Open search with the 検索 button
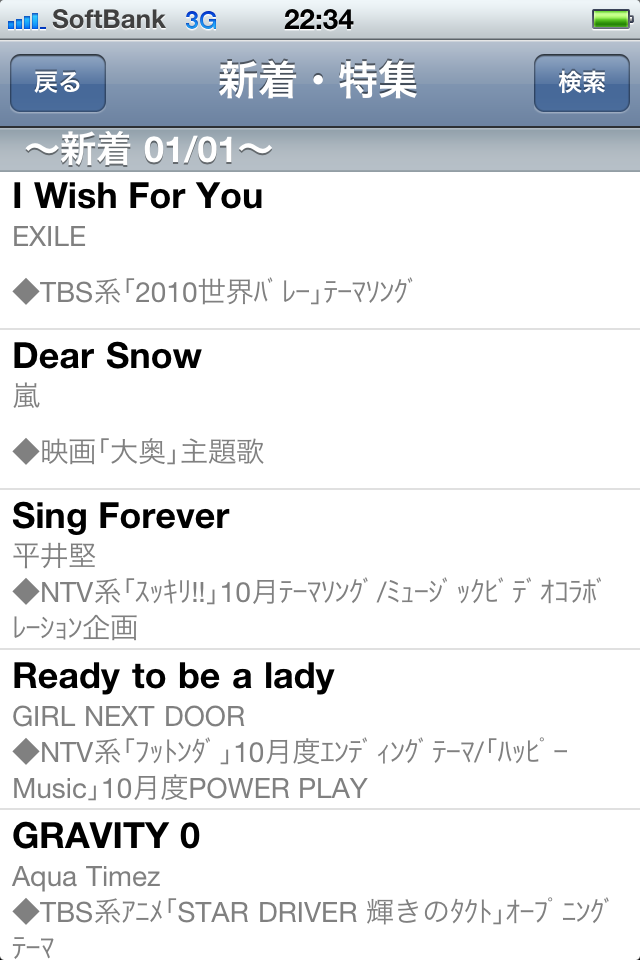 [x=582, y=83]
